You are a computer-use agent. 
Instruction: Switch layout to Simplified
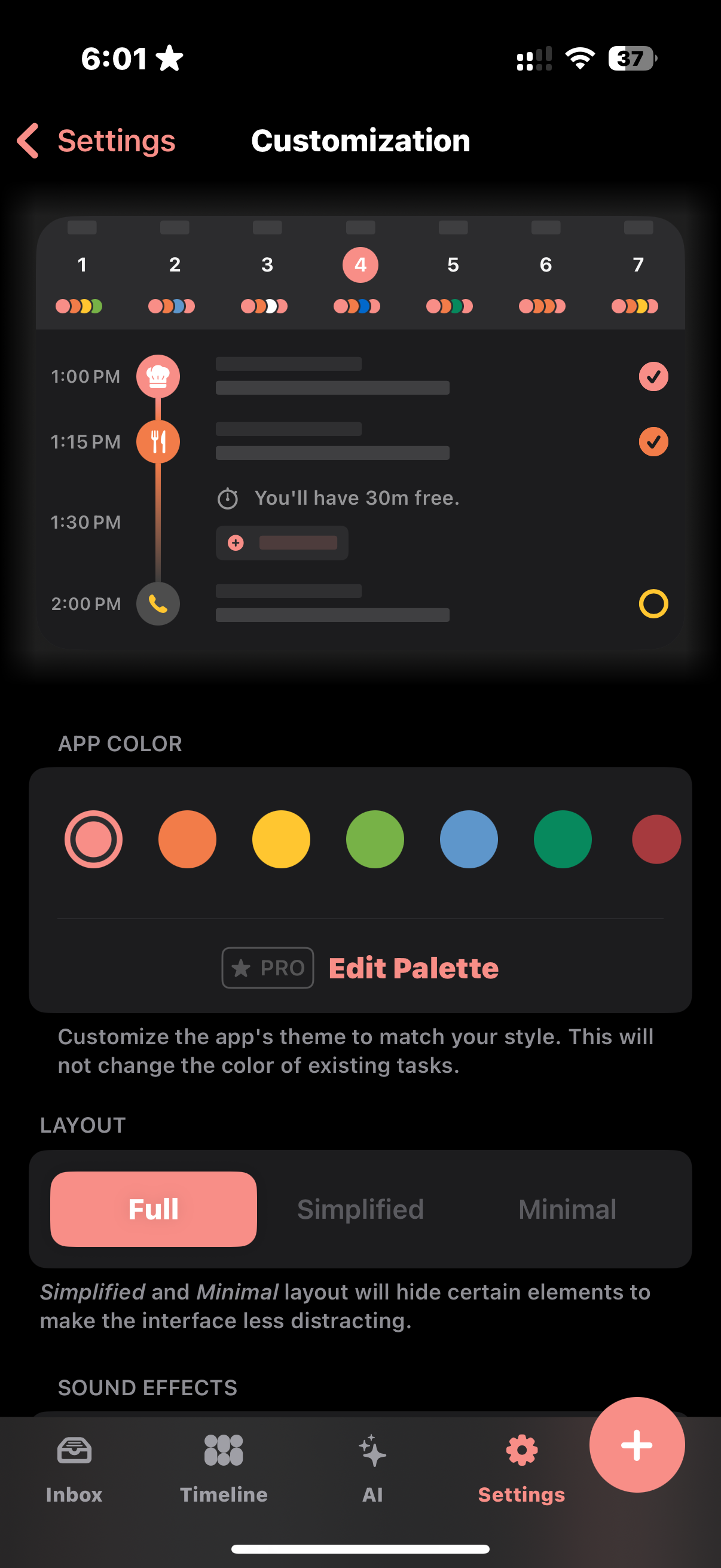pyautogui.click(x=360, y=1209)
